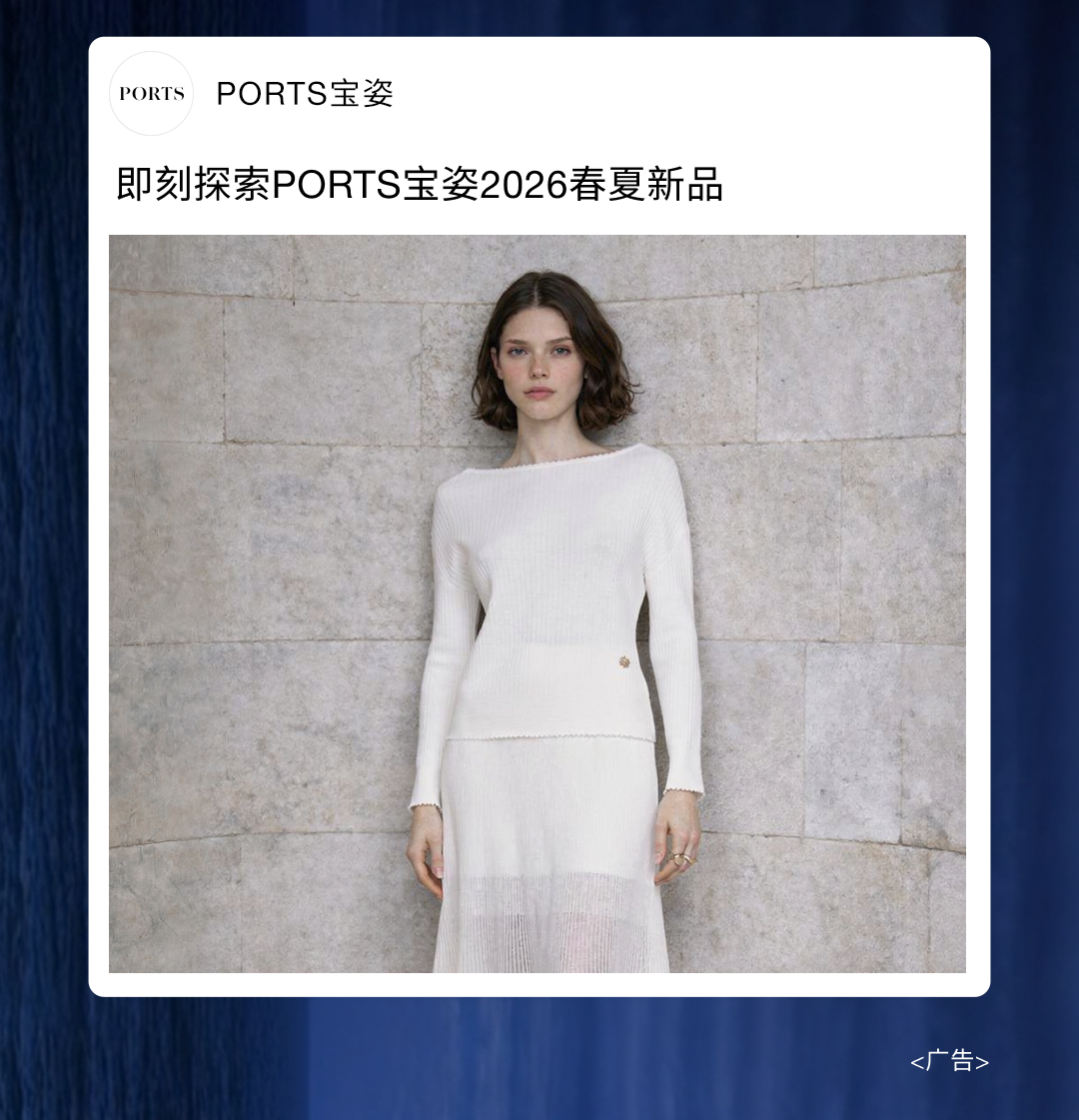Open the PORTS宝姿 account name
The height and width of the screenshot is (1120, 1079).
[305, 94]
